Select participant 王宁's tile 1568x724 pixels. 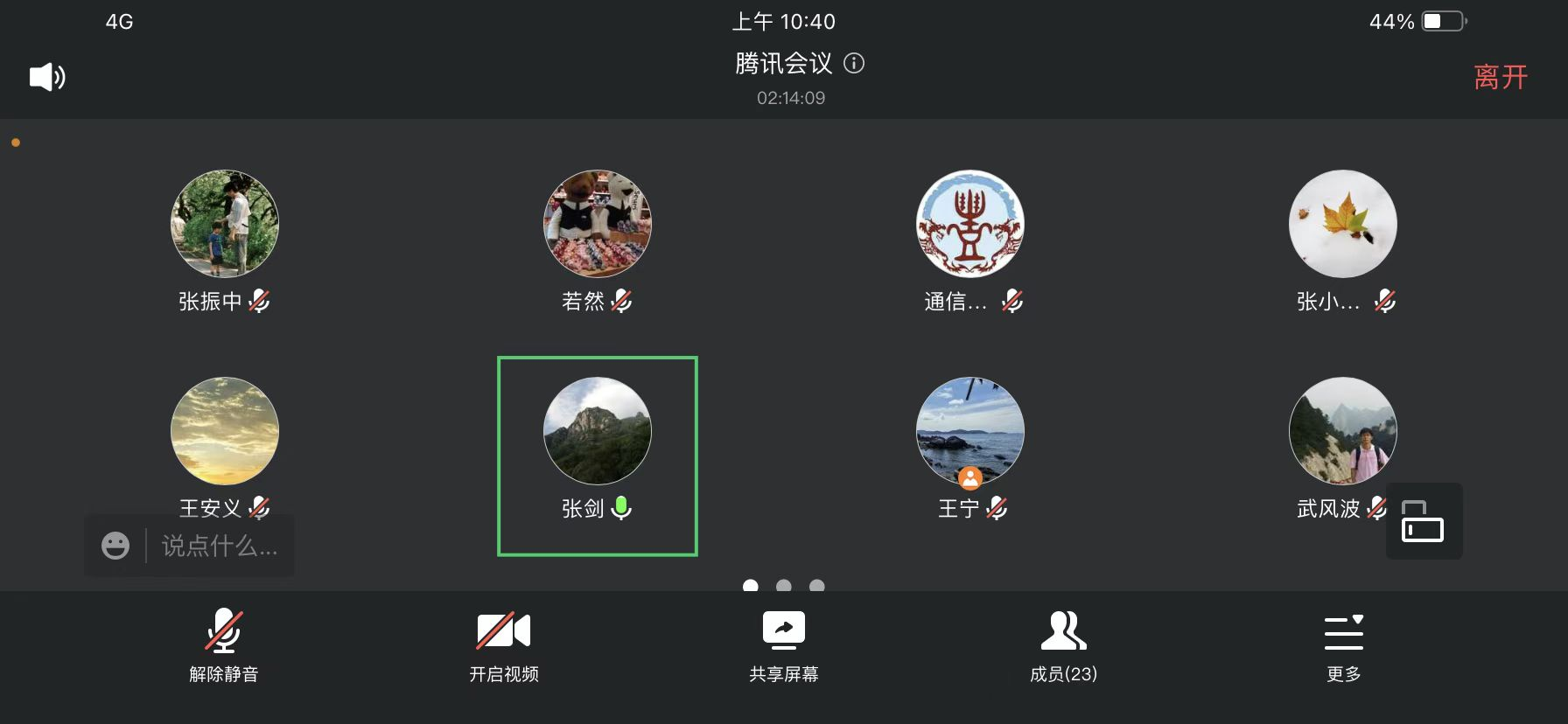coord(970,431)
